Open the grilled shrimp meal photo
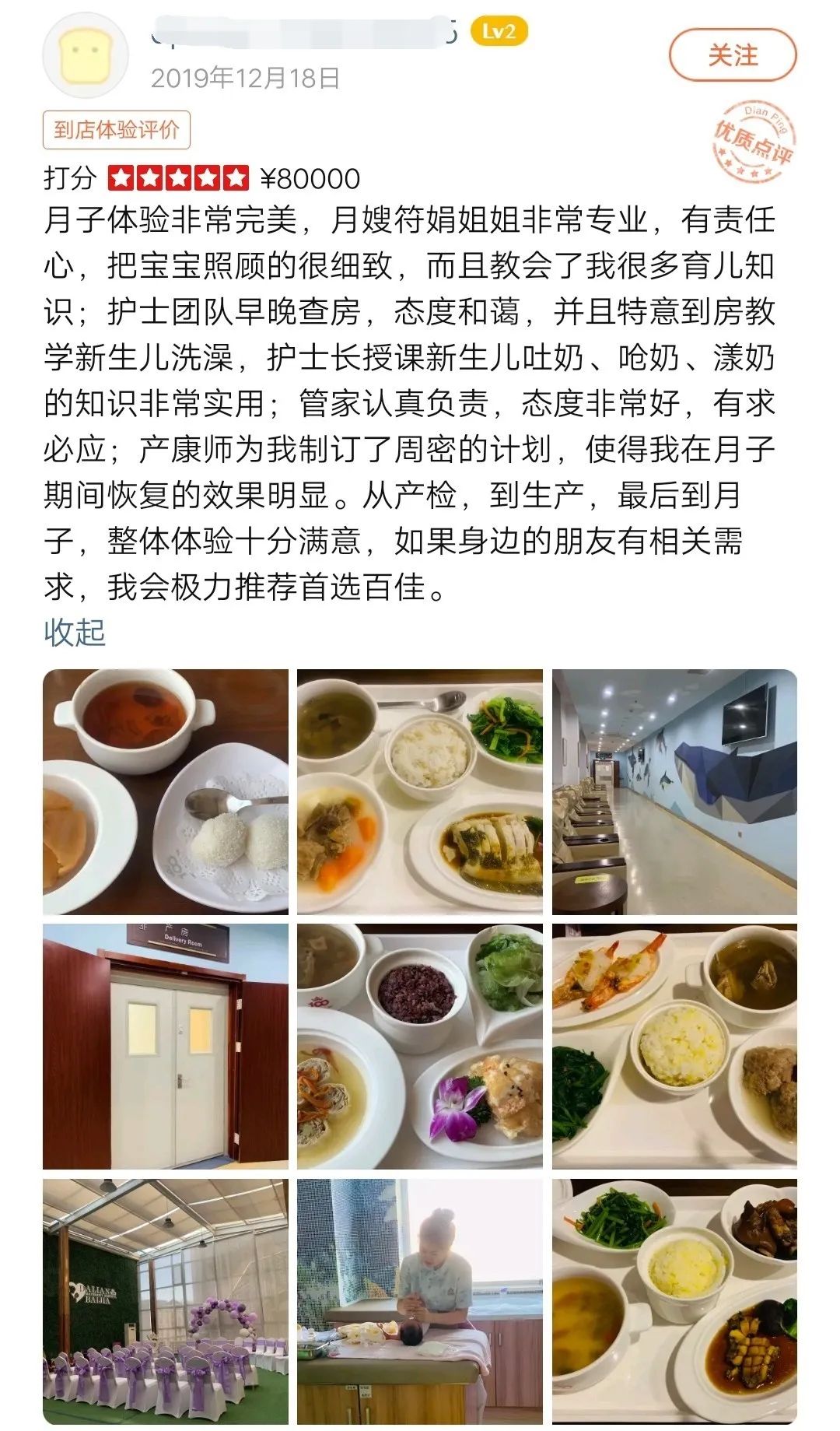Image resolution: width=840 pixels, height=1431 pixels. coord(674,1046)
